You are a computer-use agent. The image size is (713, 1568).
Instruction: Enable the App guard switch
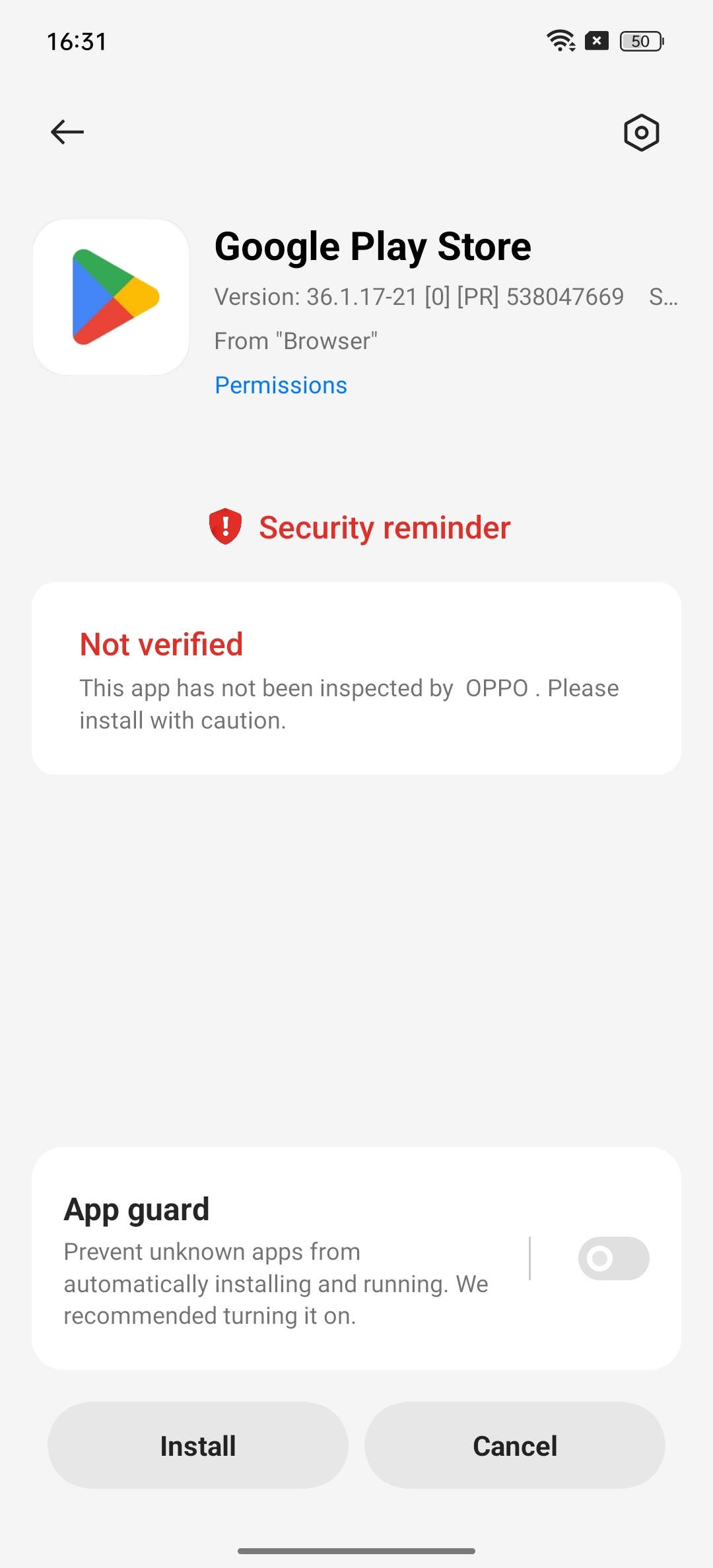[613, 1258]
